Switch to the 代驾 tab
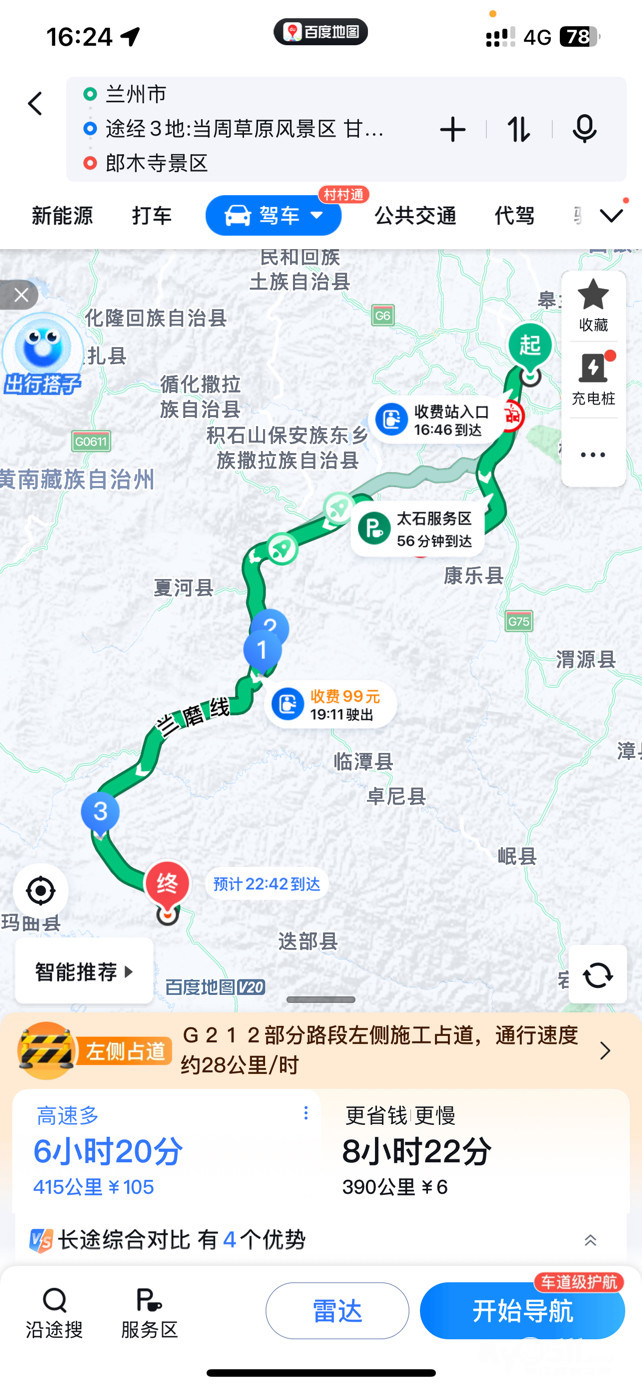This screenshot has width=642, height=1389. [x=514, y=216]
